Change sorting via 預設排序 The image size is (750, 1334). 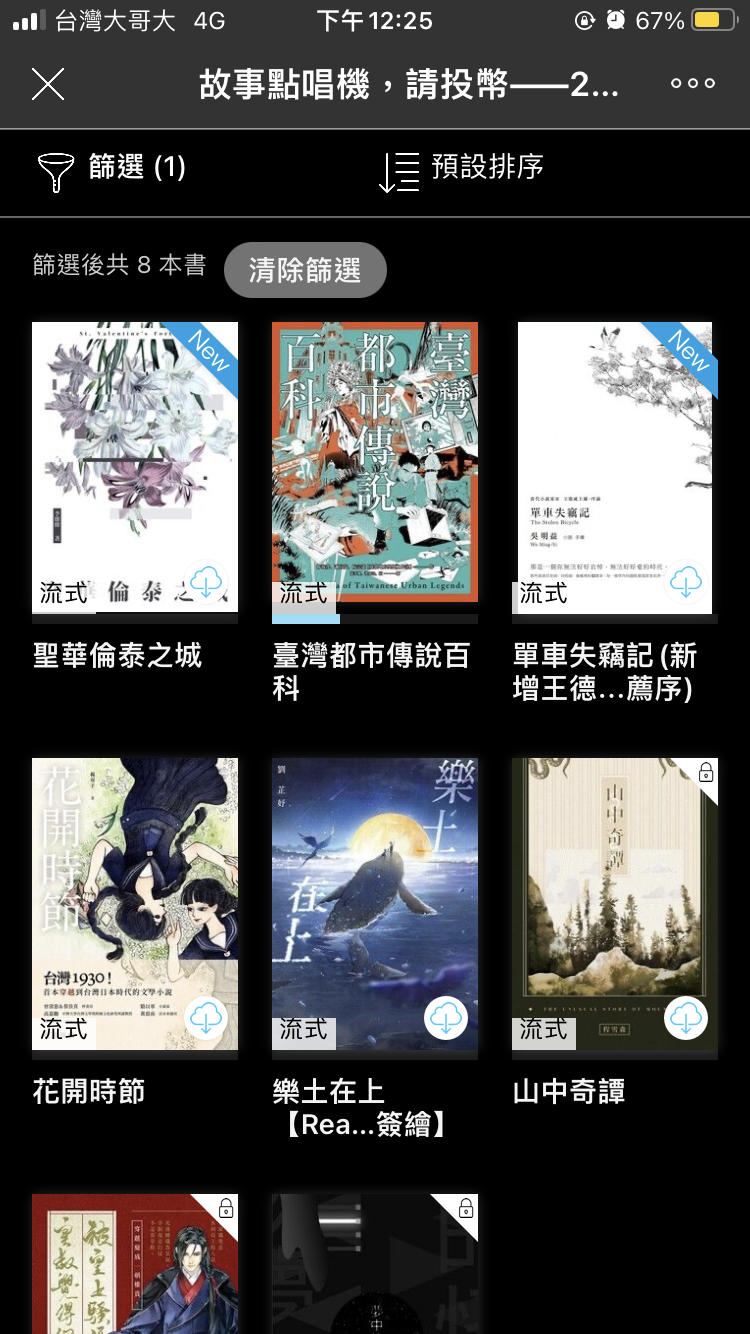tap(461, 169)
